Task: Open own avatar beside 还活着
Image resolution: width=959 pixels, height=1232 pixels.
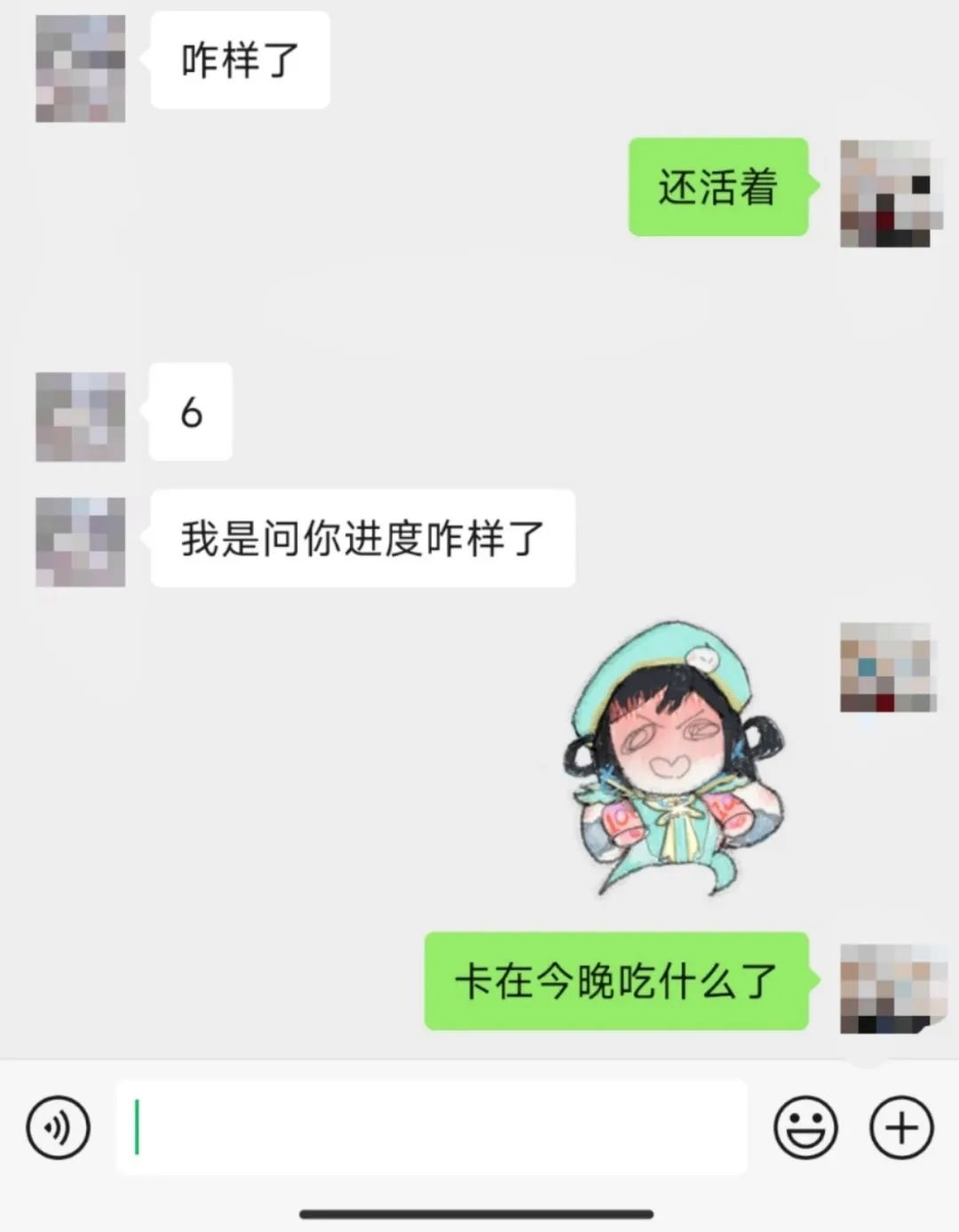Action: coord(884,193)
